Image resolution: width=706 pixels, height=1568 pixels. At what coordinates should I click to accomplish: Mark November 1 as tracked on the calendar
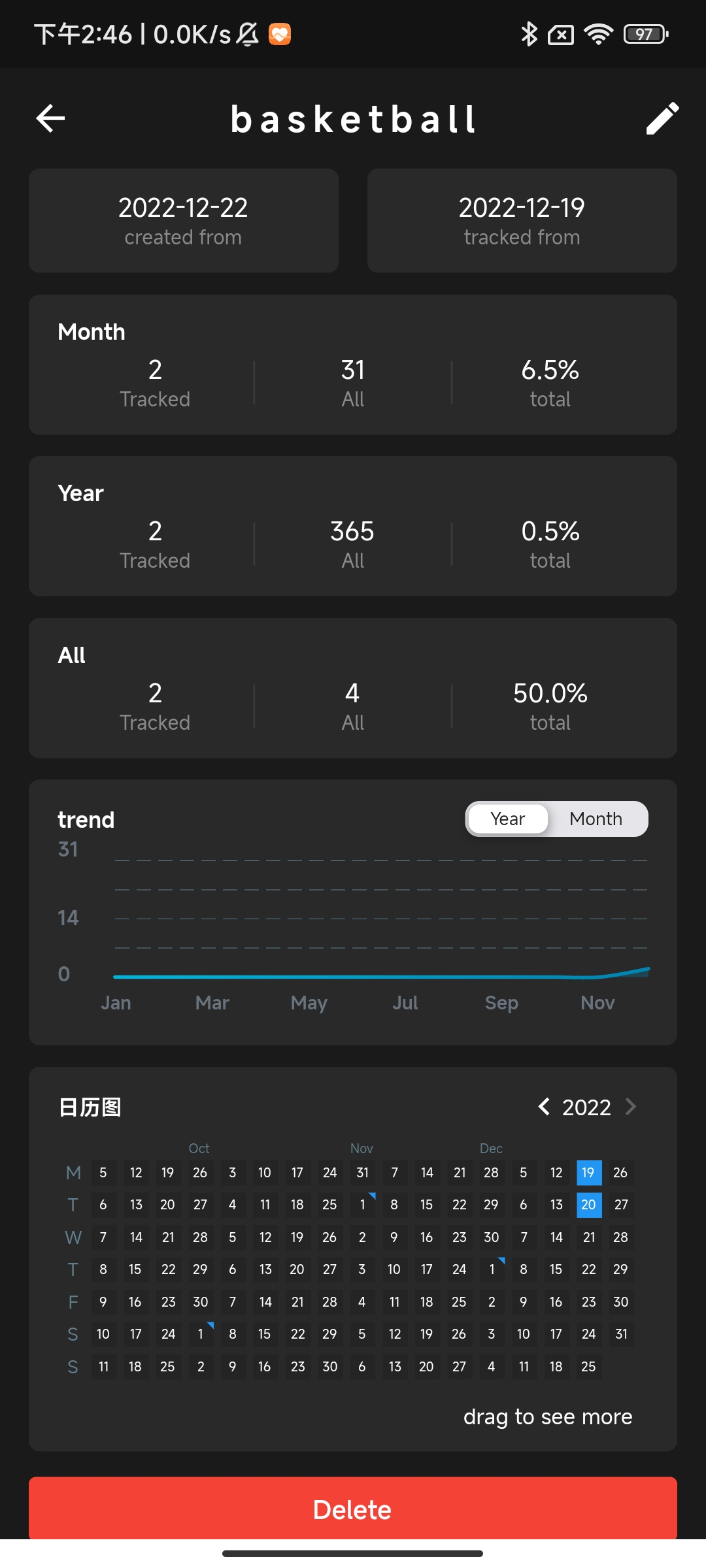(362, 1204)
